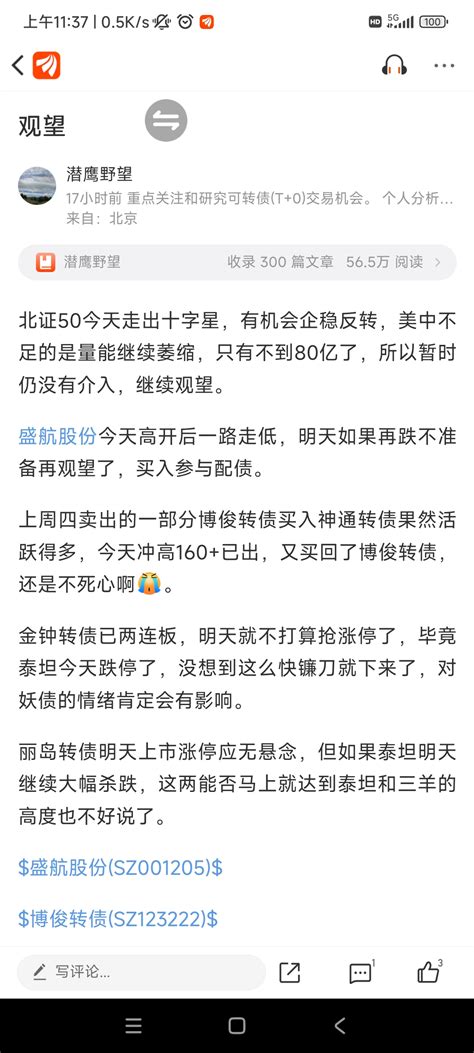
Task: Like this post with thumbs-up icon
Action: pyautogui.click(x=428, y=972)
